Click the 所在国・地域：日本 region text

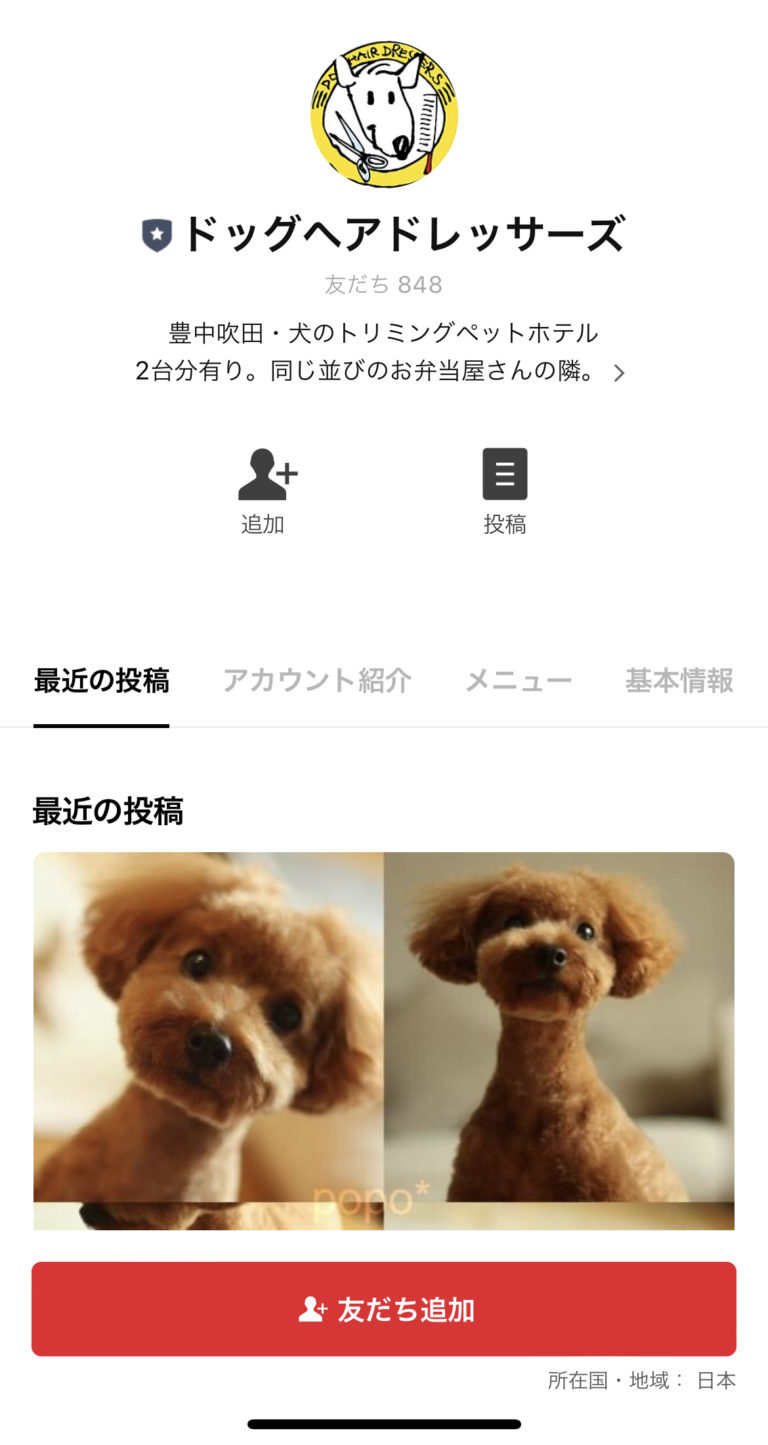tap(640, 1379)
